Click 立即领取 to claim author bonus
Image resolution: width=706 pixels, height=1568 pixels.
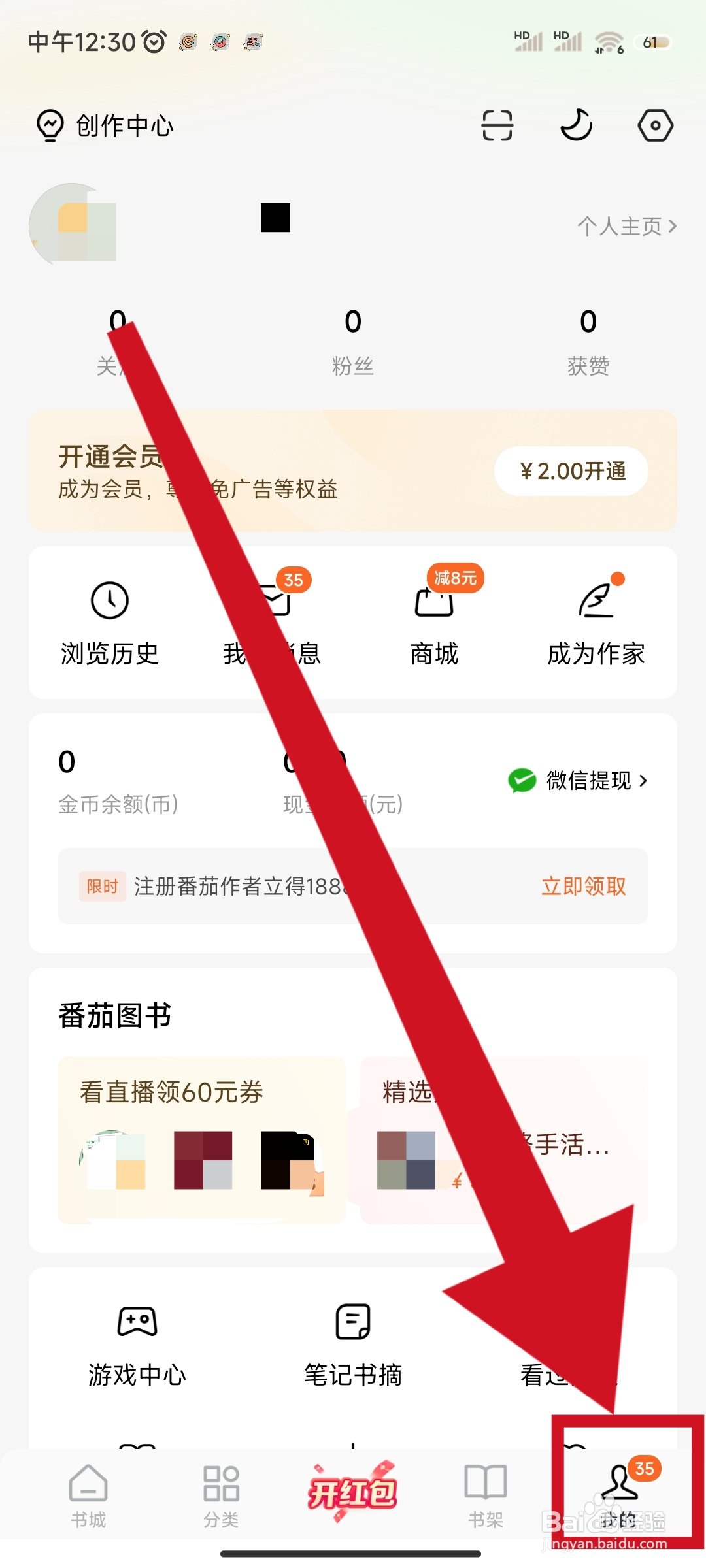(584, 887)
